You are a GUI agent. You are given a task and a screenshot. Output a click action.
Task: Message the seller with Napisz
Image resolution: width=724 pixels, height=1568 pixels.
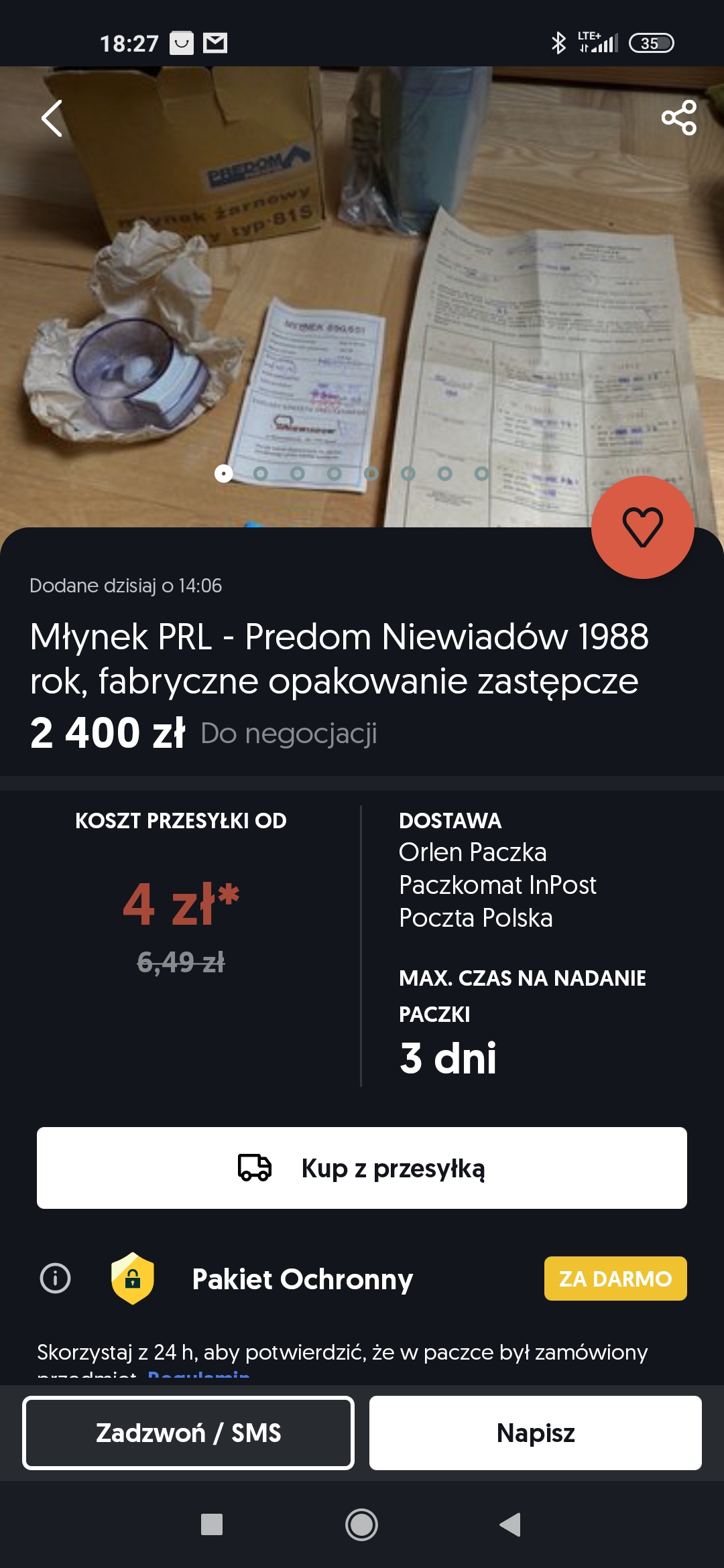535,1433
